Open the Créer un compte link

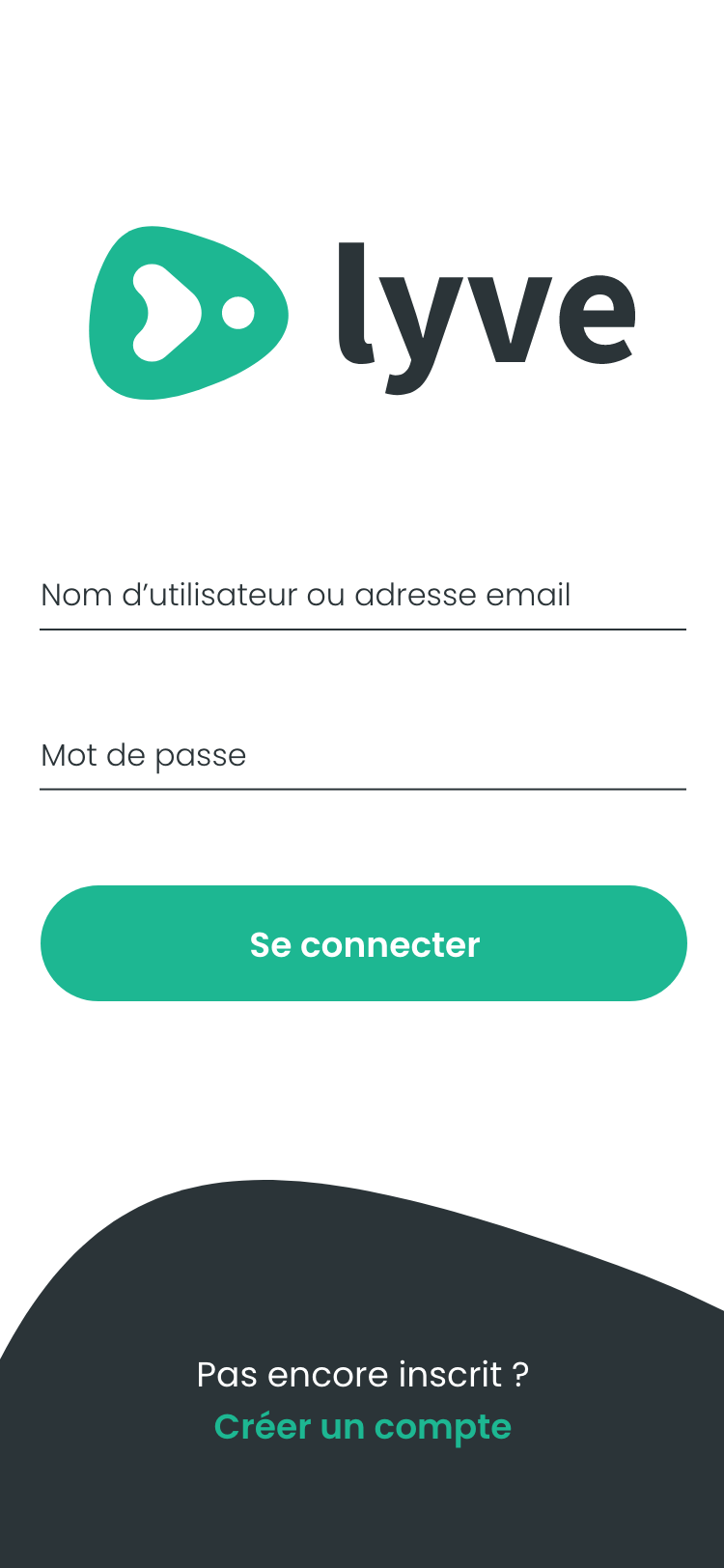(x=362, y=1426)
